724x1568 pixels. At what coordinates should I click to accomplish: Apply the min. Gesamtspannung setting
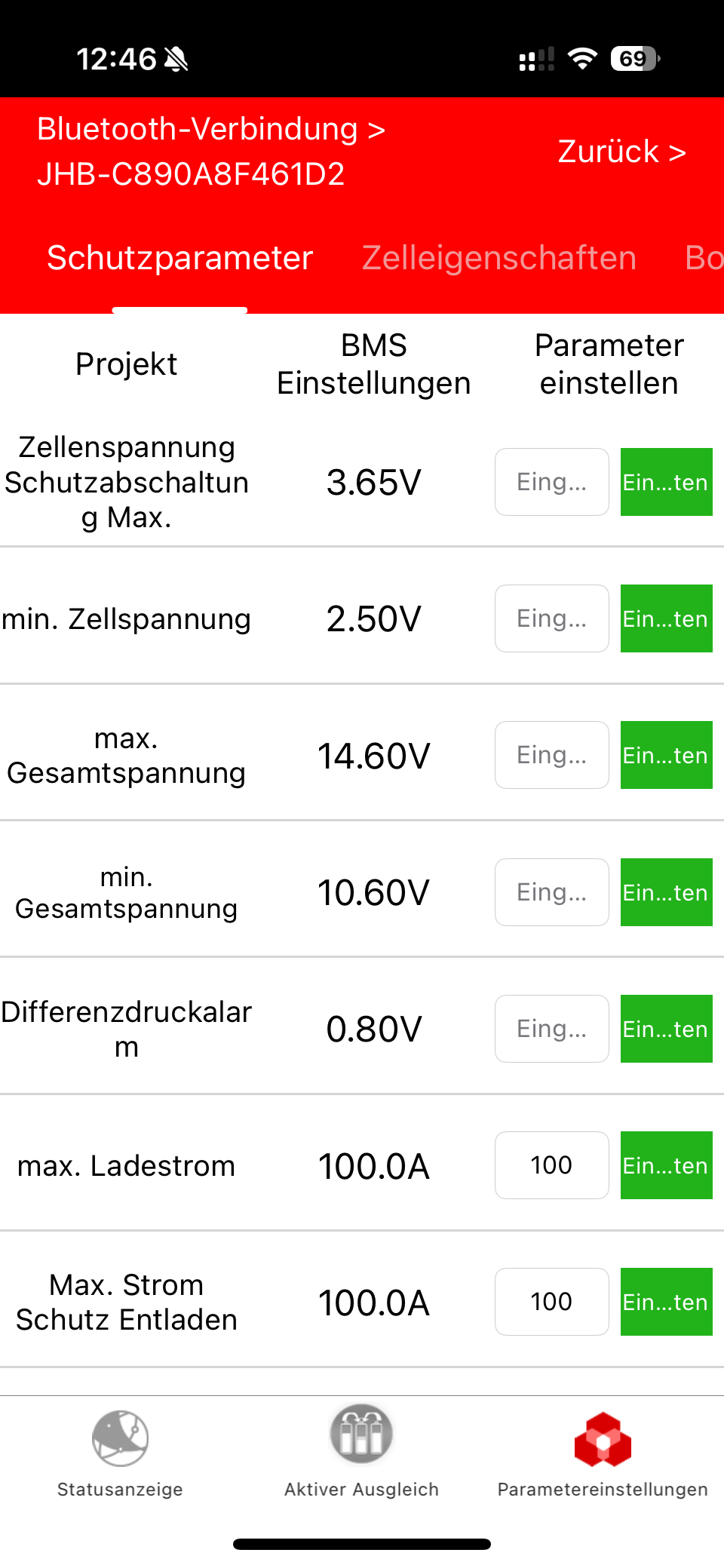(x=666, y=892)
